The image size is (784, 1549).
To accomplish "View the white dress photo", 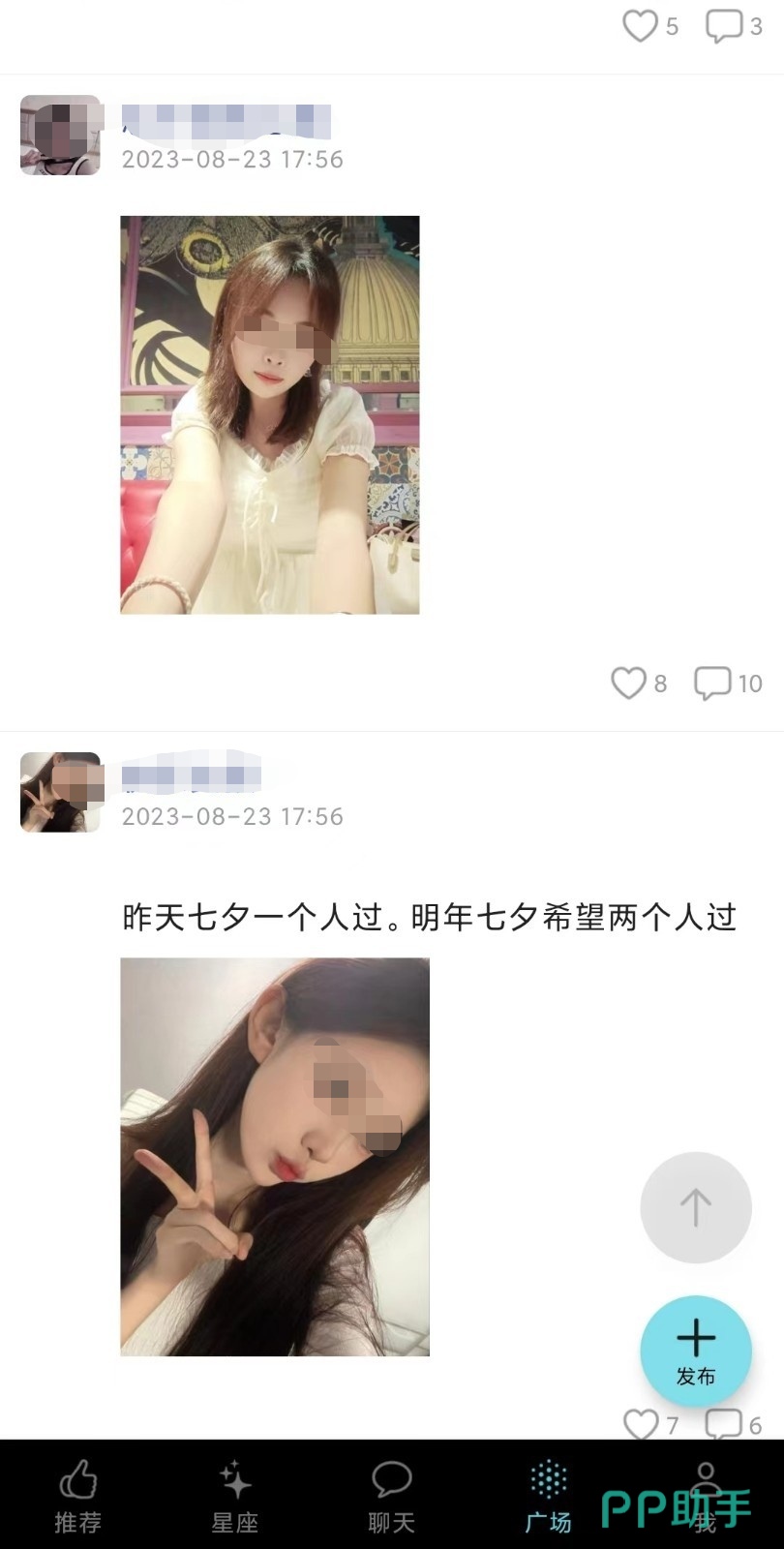I will click(x=270, y=414).
